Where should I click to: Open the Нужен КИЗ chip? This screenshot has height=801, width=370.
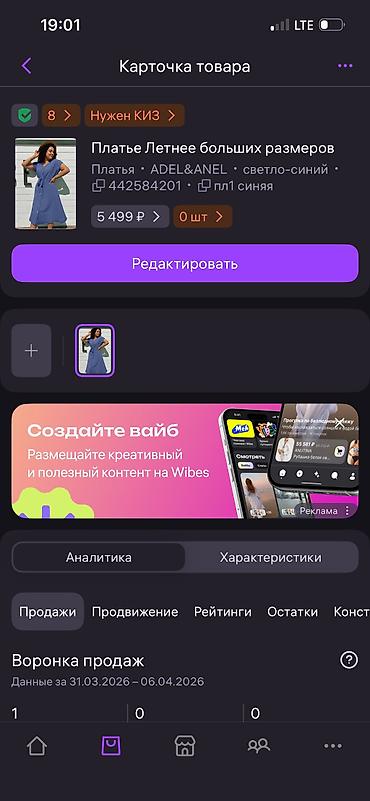point(134,115)
